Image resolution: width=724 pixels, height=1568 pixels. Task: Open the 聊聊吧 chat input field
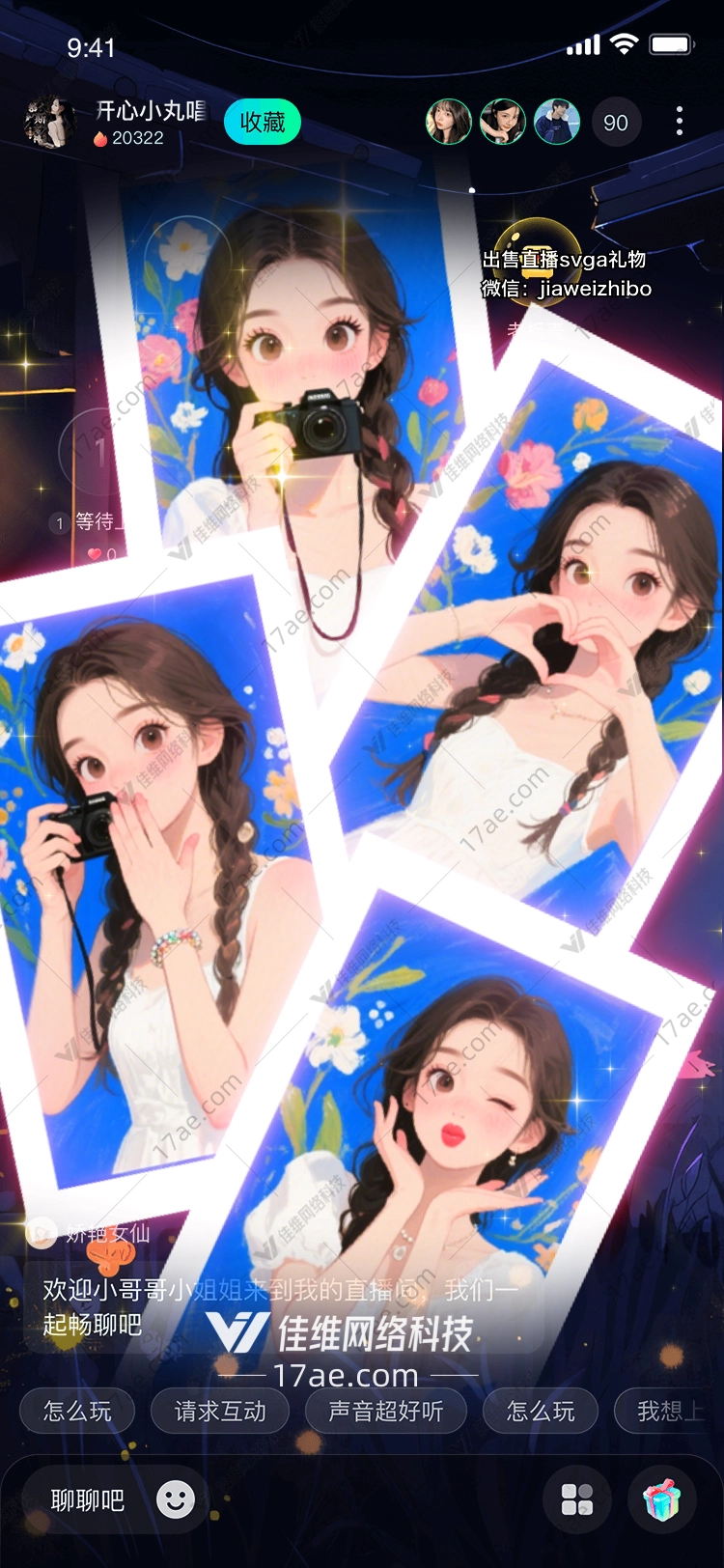click(x=88, y=1499)
